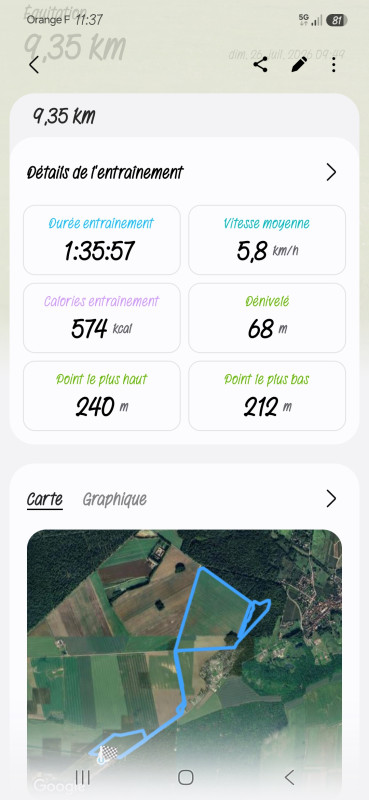Go back with the top-left arrow

(34, 65)
